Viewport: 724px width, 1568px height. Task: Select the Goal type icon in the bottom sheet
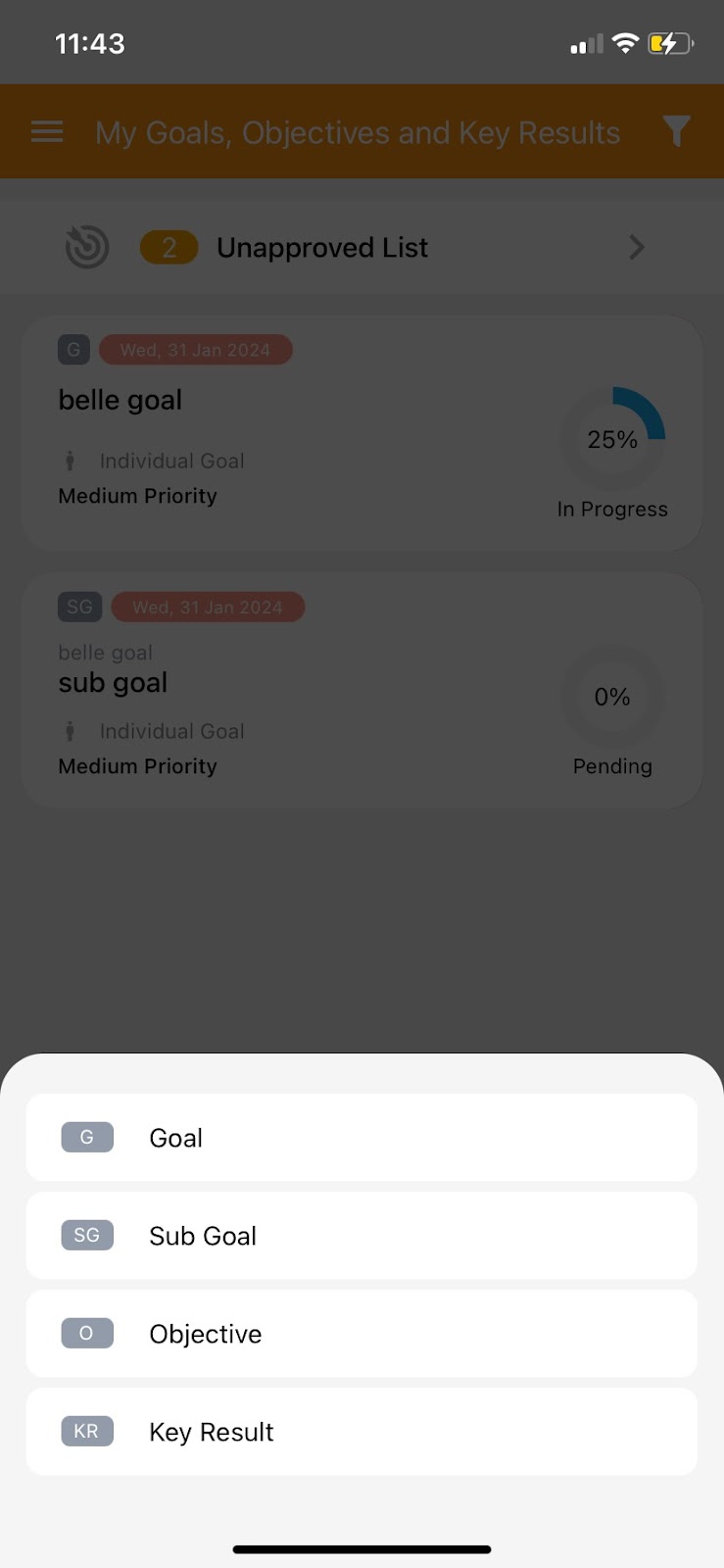[x=87, y=1137]
